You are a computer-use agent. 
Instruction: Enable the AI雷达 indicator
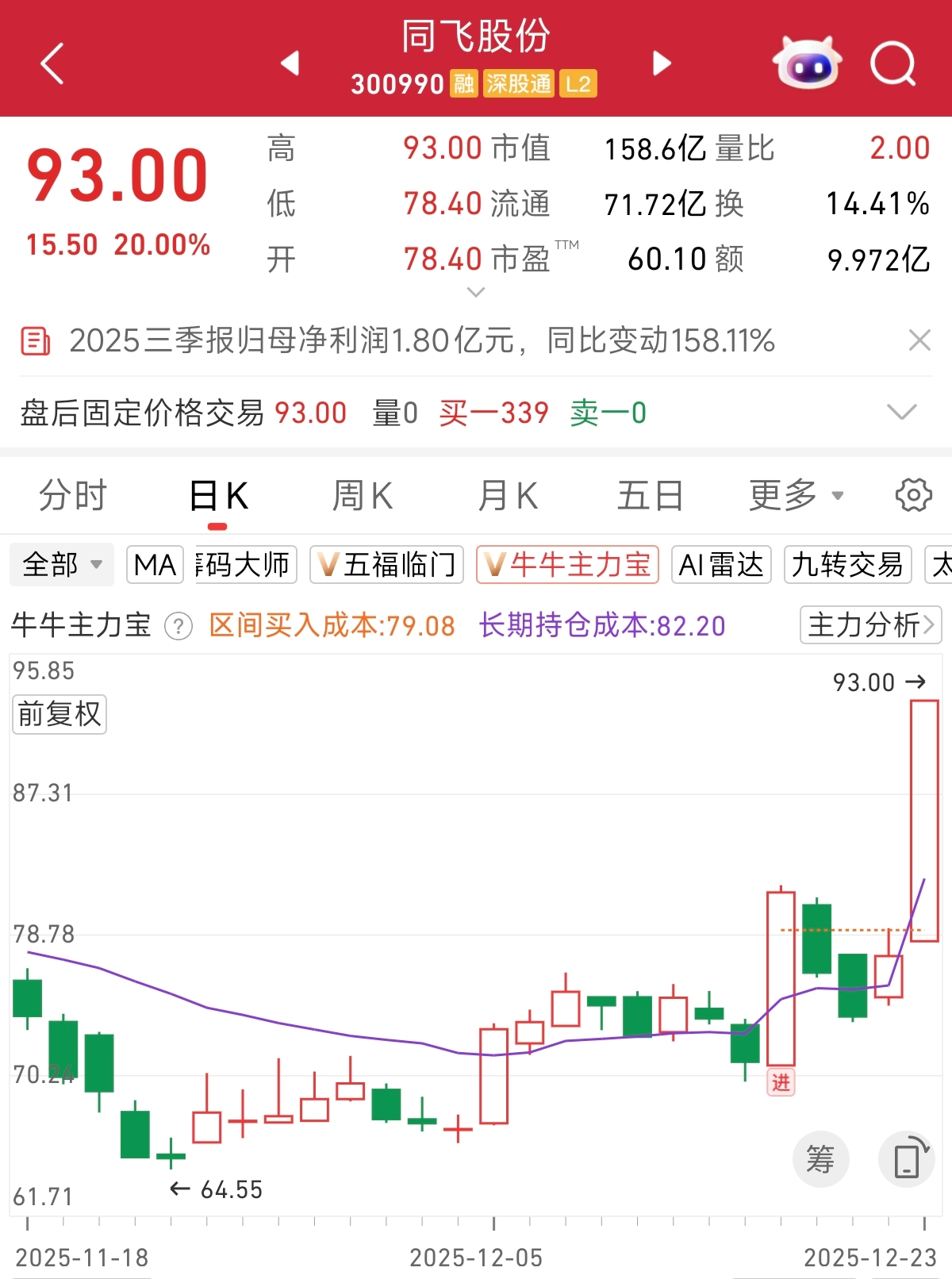[721, 565]
